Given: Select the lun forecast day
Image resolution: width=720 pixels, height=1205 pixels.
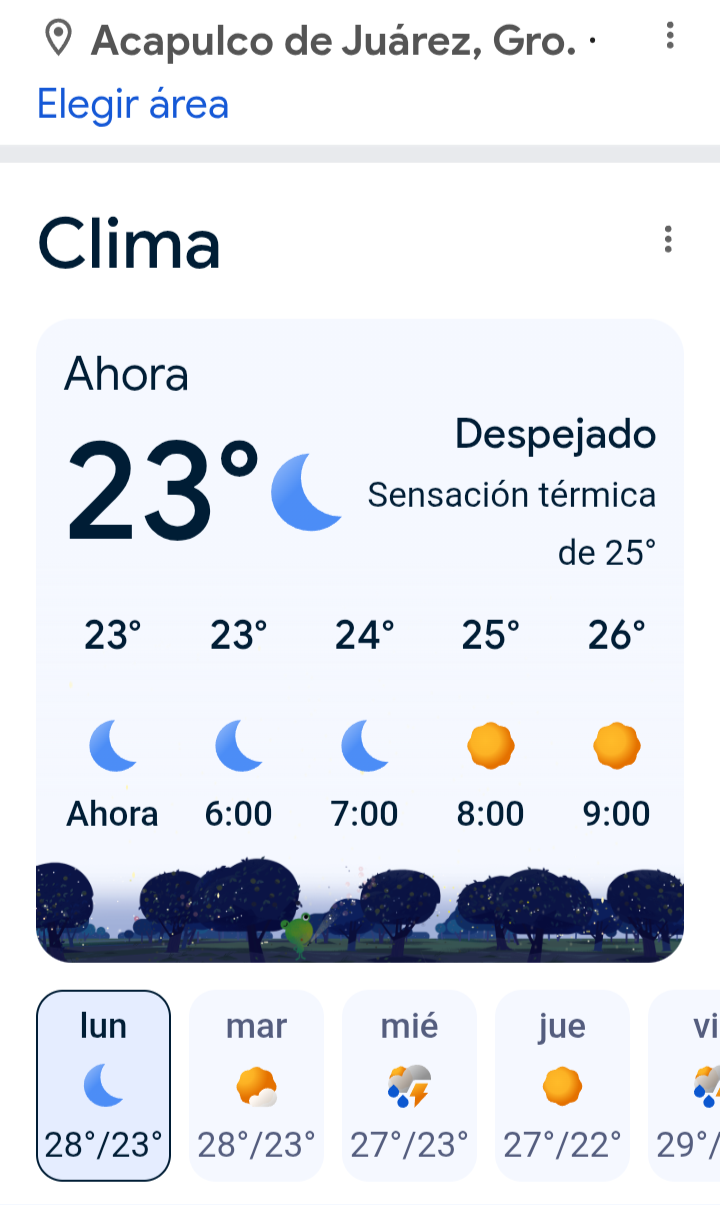Looking at the screenshot, I should (104, 1085).
